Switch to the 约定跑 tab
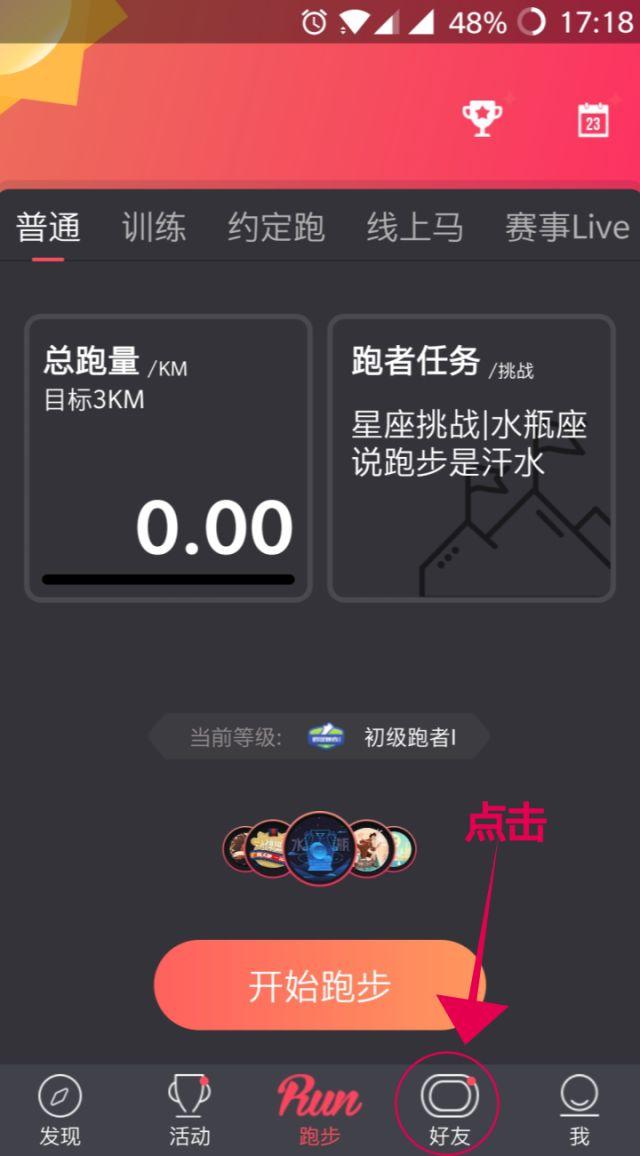Screen dimensions: 640x1156 click(276, 228)
